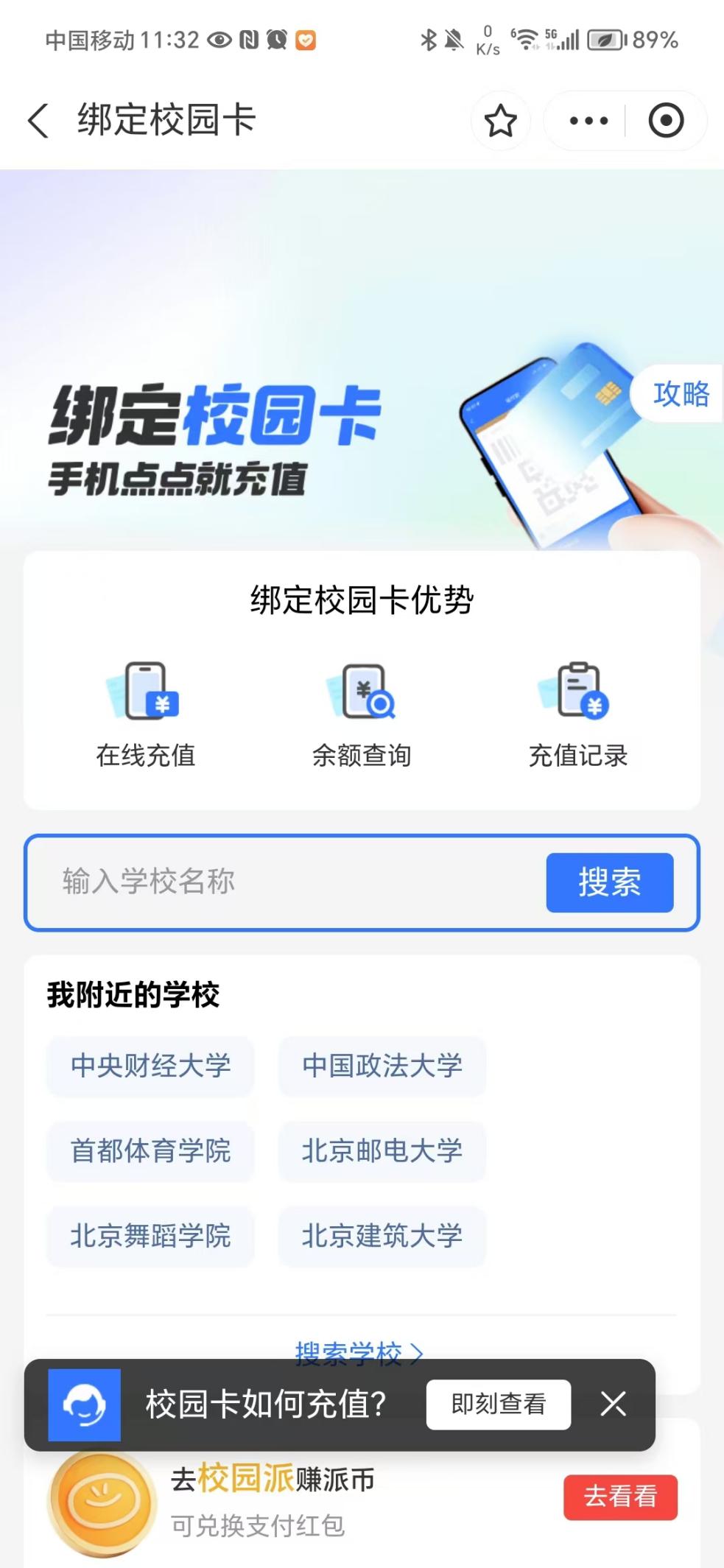Pick 北京建筑大学 chip
The width and height of the screenshot is (724, 1568).
point(382,1235)
